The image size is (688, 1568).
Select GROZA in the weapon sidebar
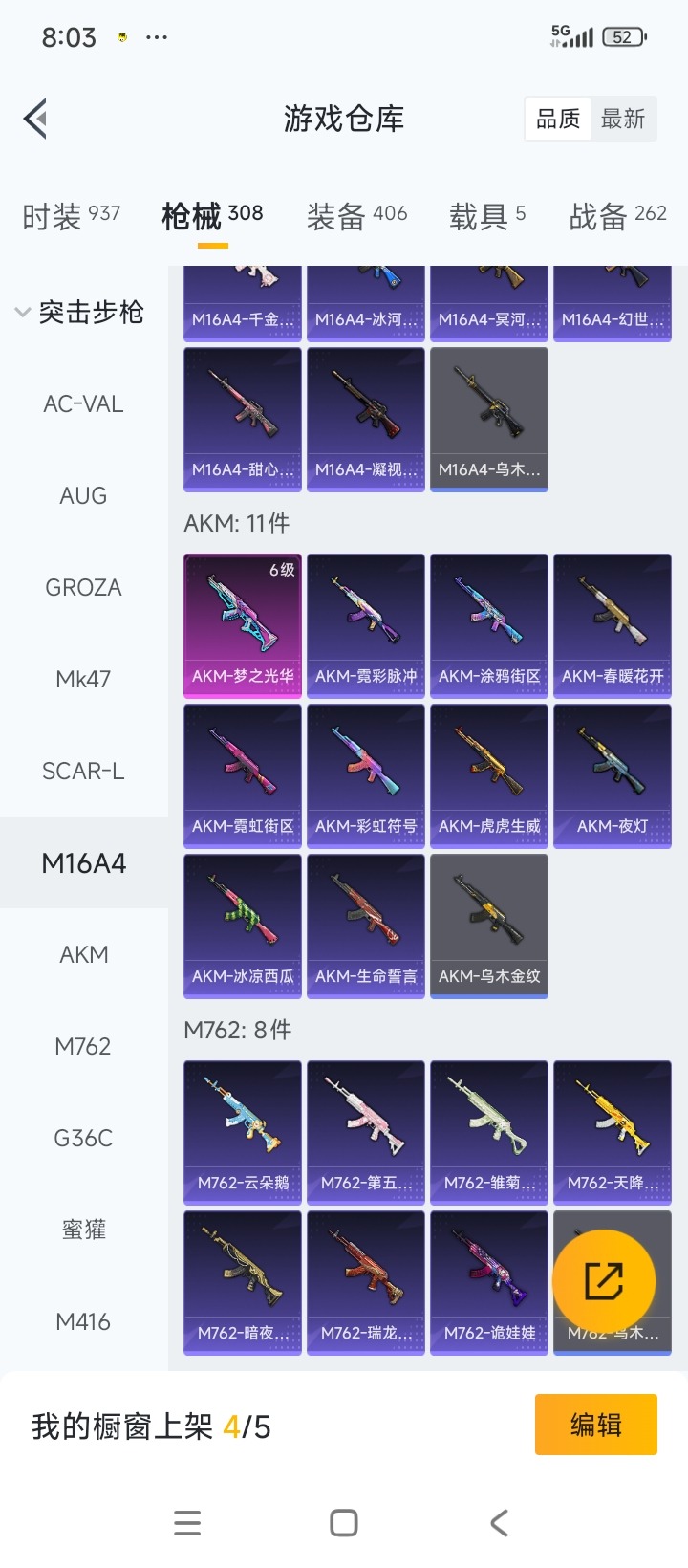(x=83, y=588)
